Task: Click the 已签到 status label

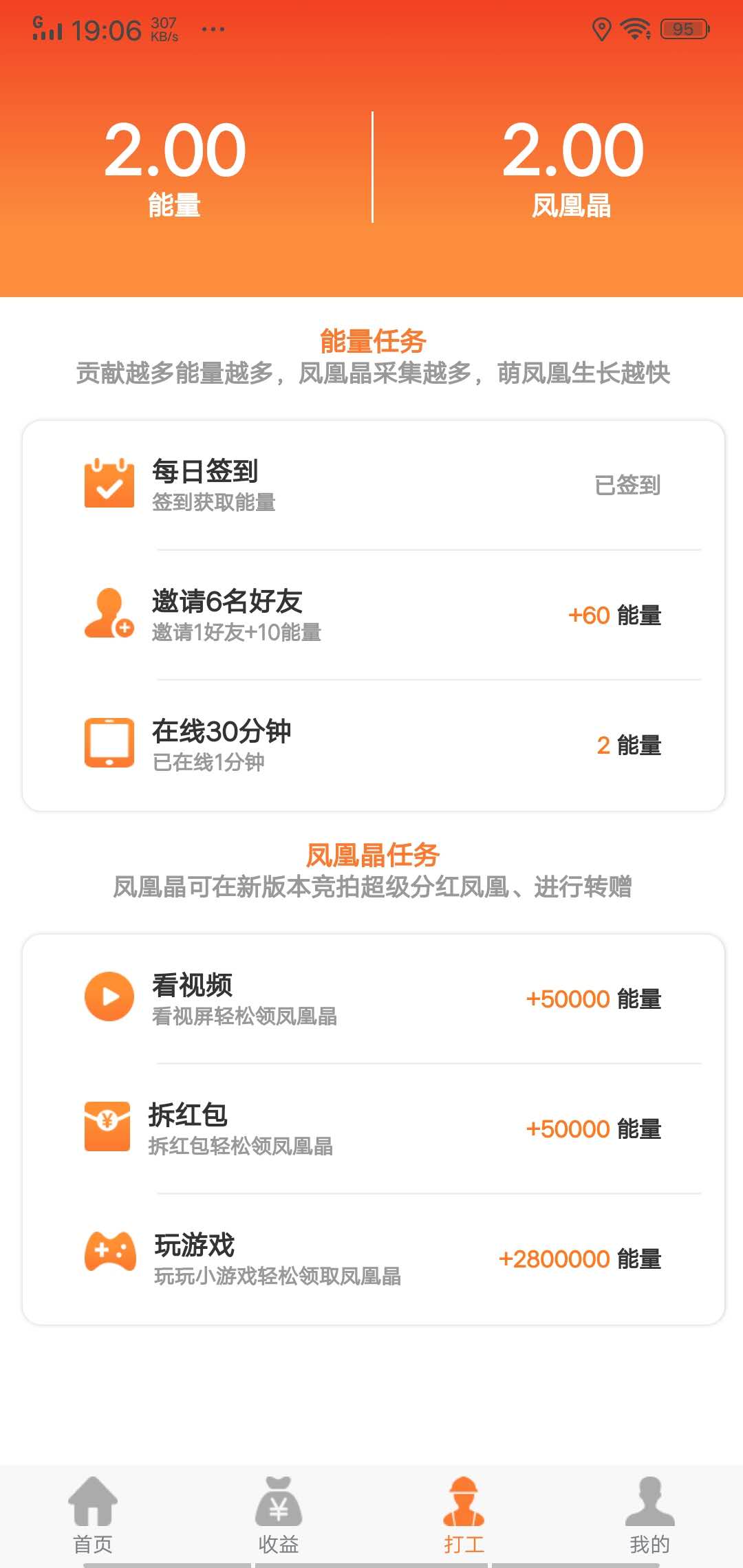Action: [x=627, y=485]
